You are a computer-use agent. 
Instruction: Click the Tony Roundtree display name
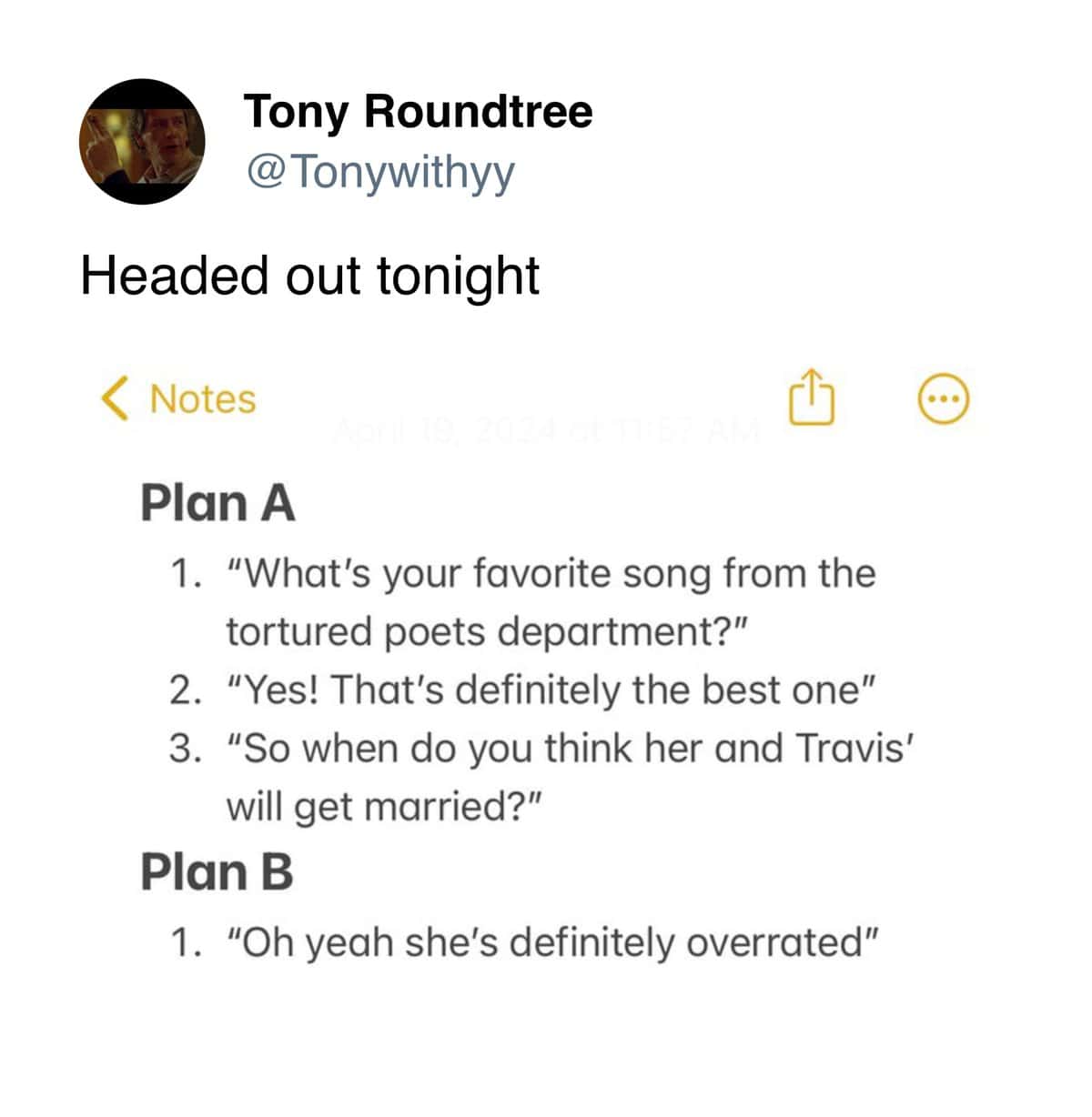[418, 112]
